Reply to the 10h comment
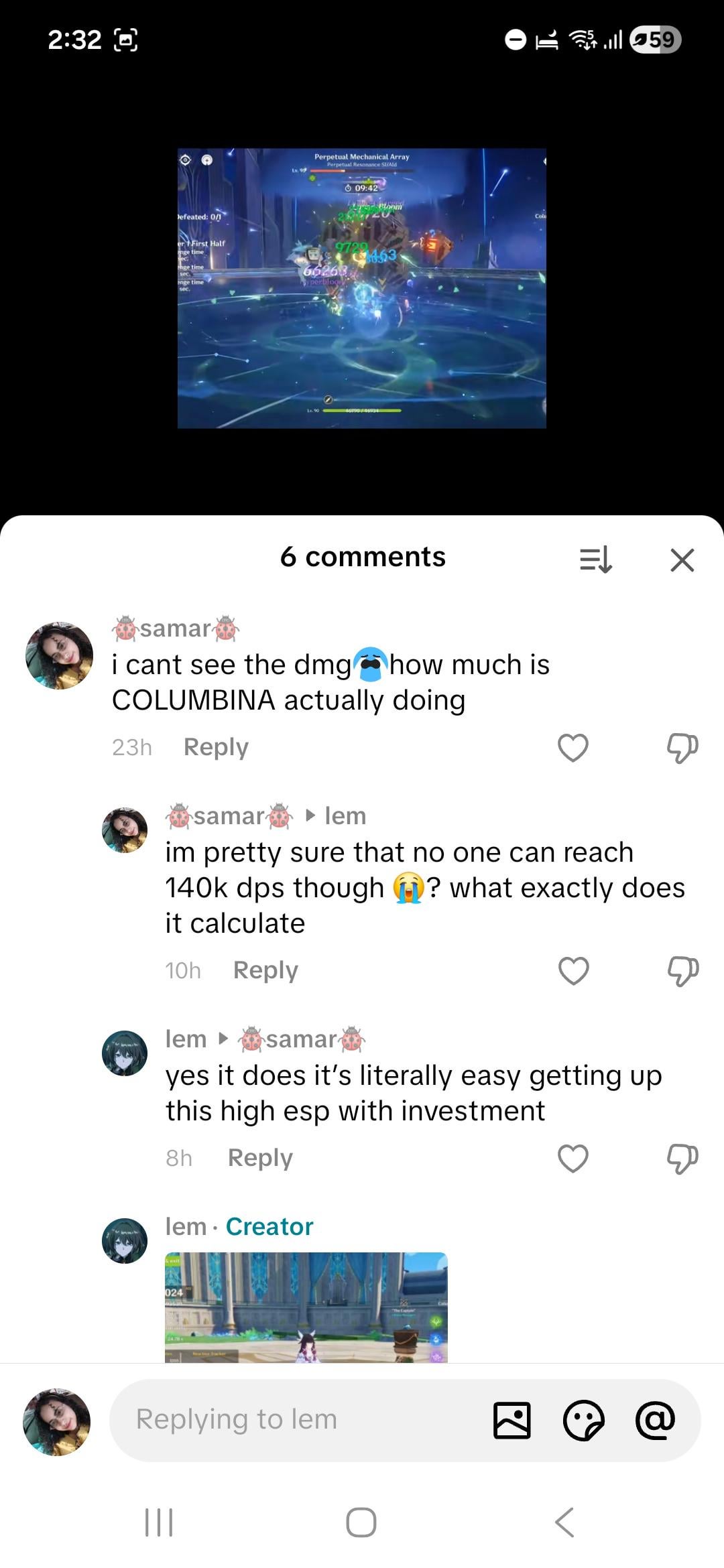Viewport: 724px width, 1568px height. pyautogui.click(x=265, y=970)
